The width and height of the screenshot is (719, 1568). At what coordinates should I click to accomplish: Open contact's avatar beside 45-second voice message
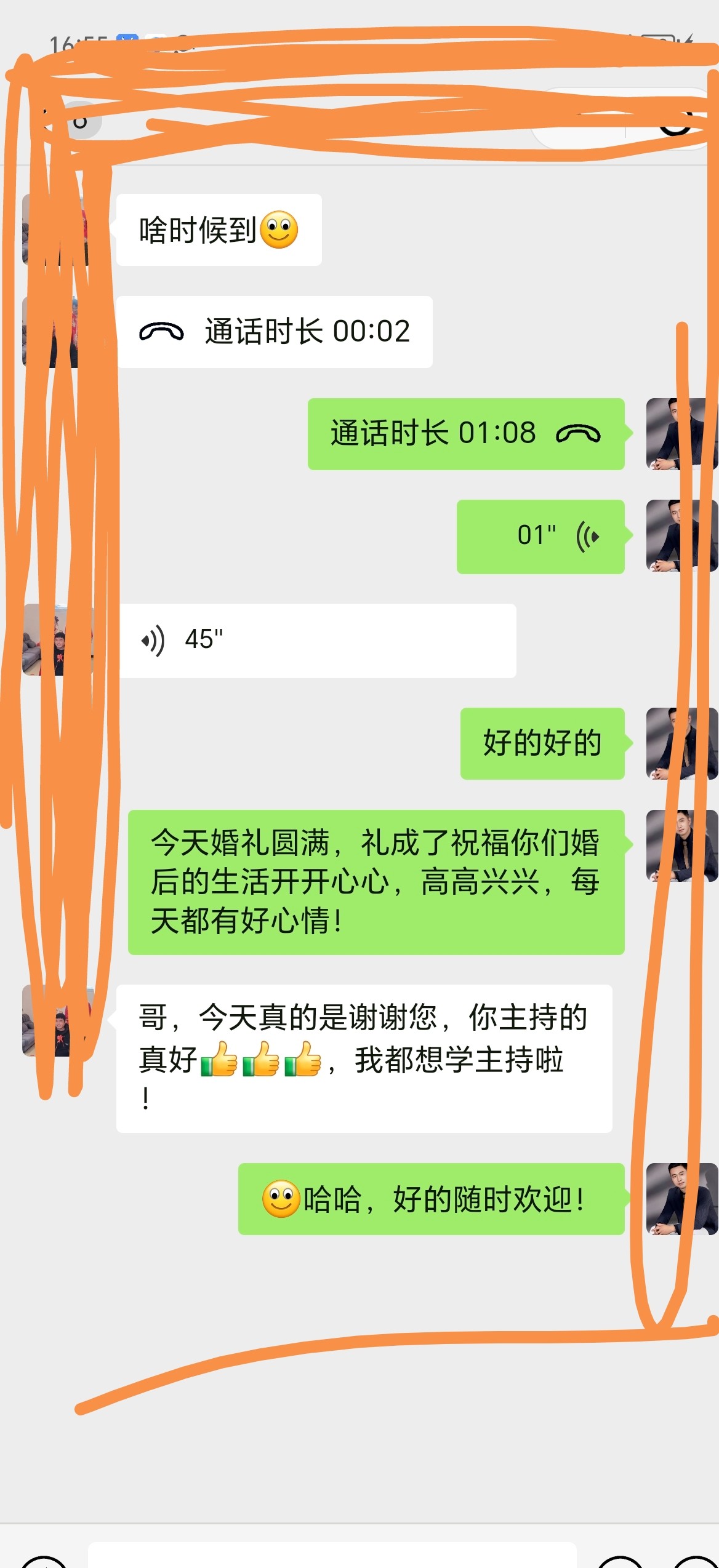tap(58, 640)
